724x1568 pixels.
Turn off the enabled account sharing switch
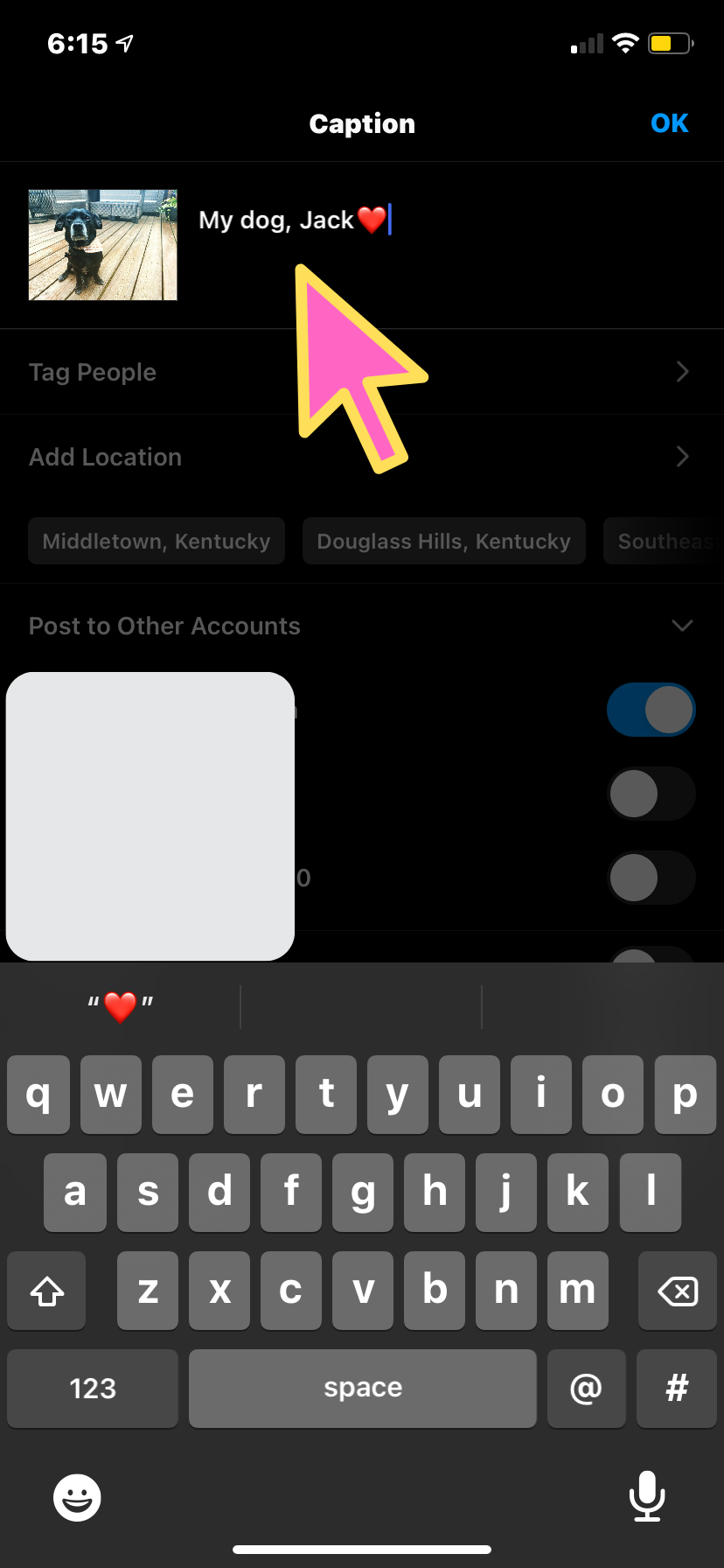pyautogui.click(x=651, y=710)
